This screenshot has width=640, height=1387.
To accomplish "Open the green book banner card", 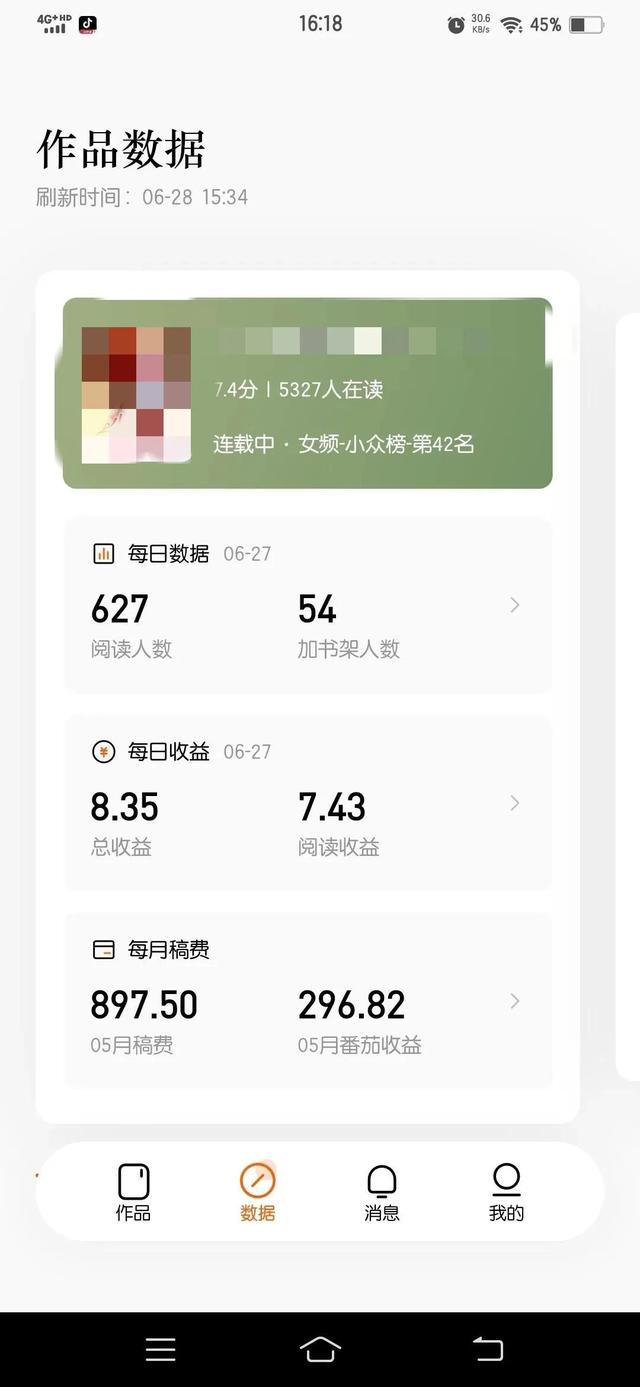I will pos(308,393).
